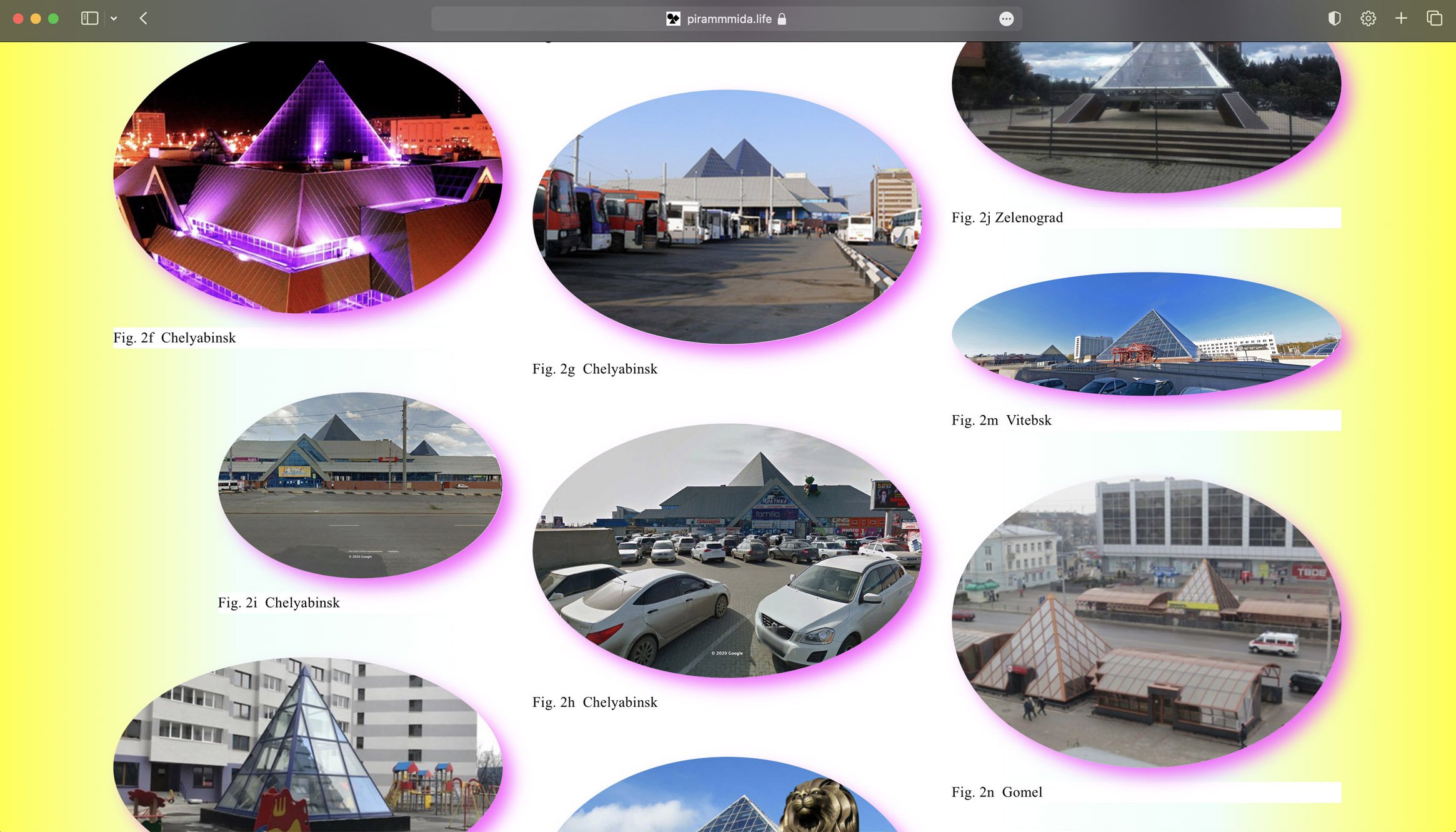Open the page options ellipsis menu

(1005, 19)
